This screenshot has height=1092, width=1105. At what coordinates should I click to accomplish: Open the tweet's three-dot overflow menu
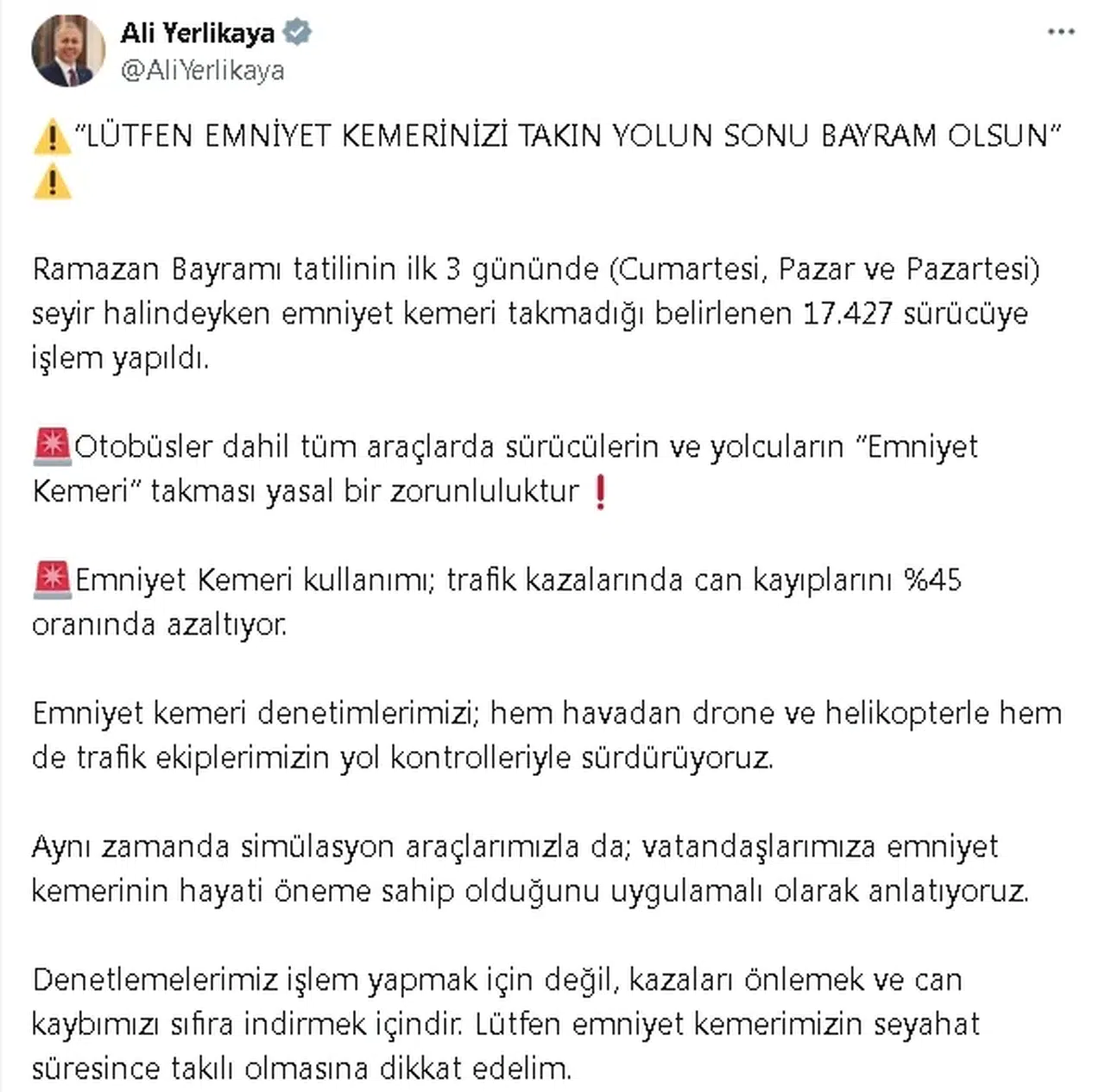pyautogui.click(x=1060, y=32)
